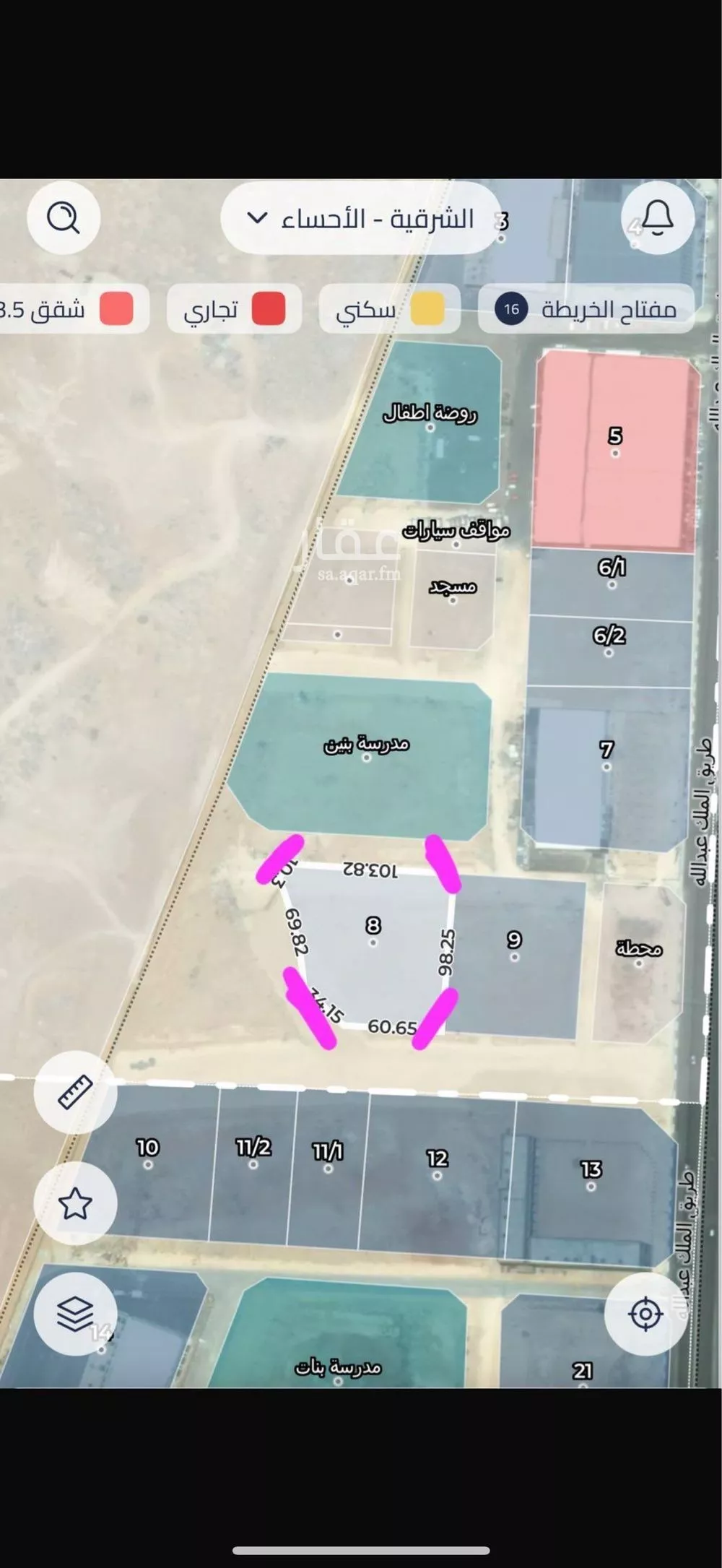Expand the الشرقية - الأحساء region dropdown
The image size is (722, 1568).
(x=361, y=218)
